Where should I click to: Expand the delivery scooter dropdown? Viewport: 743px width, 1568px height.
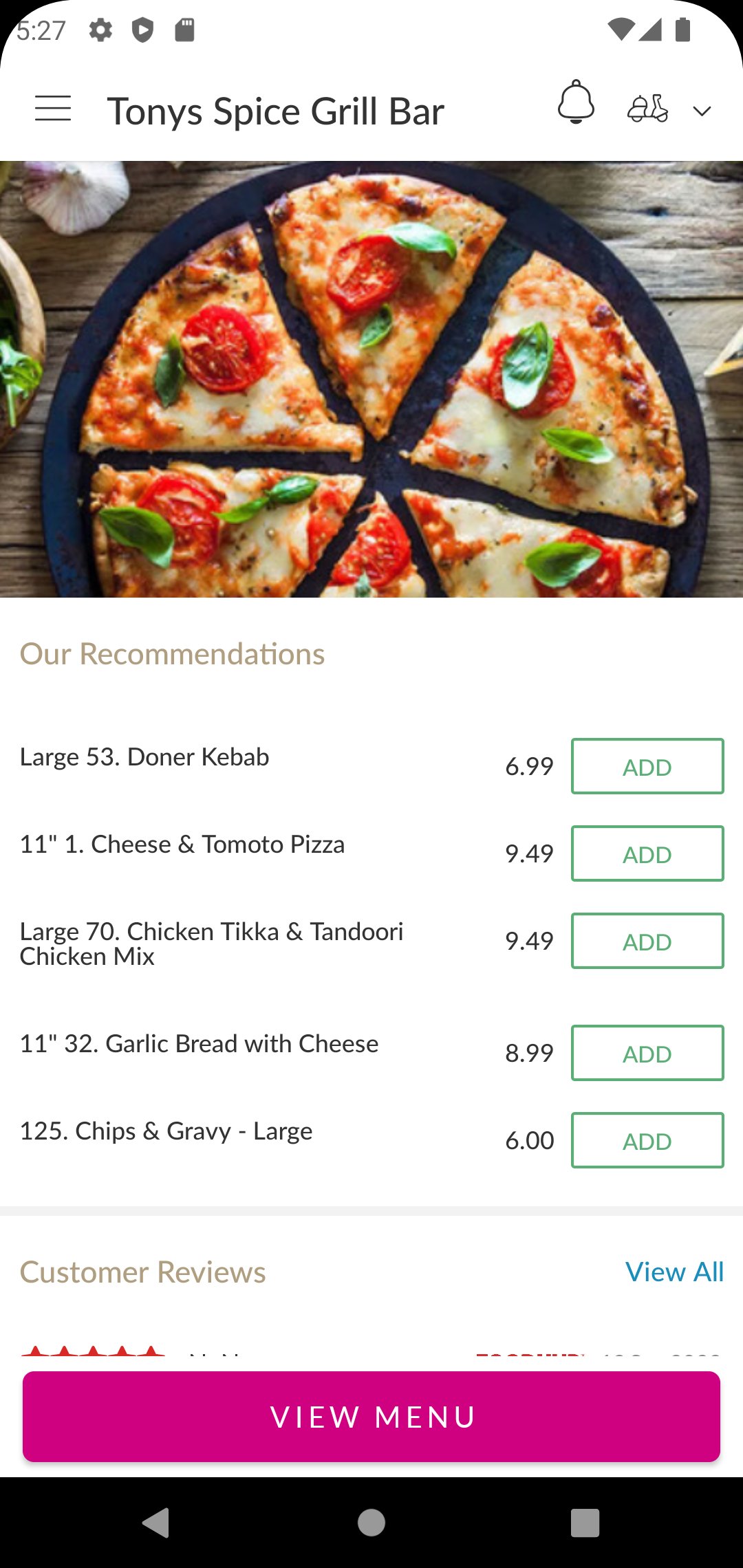[669, 110]
